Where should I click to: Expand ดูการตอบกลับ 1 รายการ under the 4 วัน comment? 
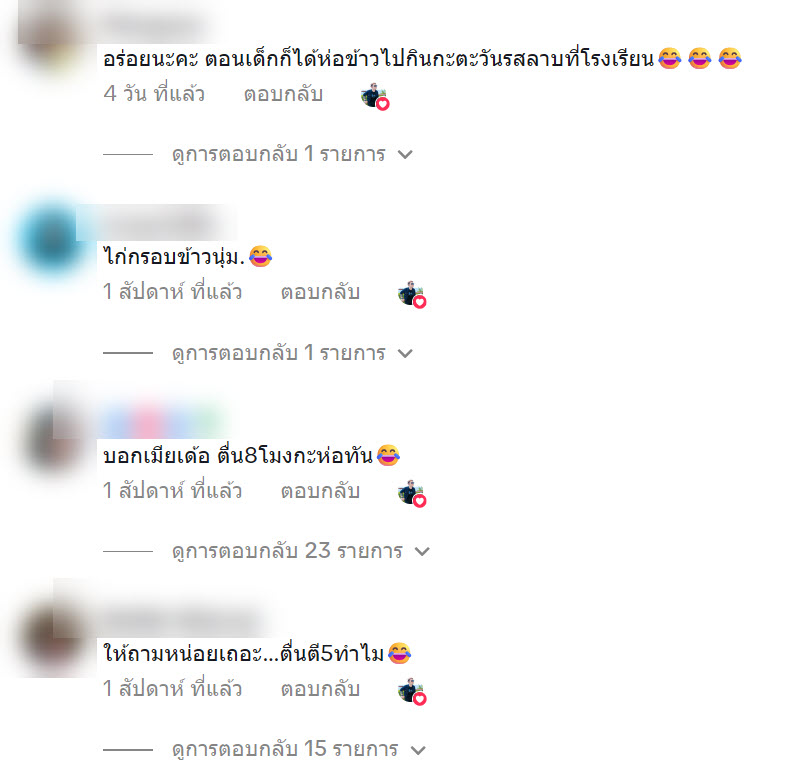[292, 155]
